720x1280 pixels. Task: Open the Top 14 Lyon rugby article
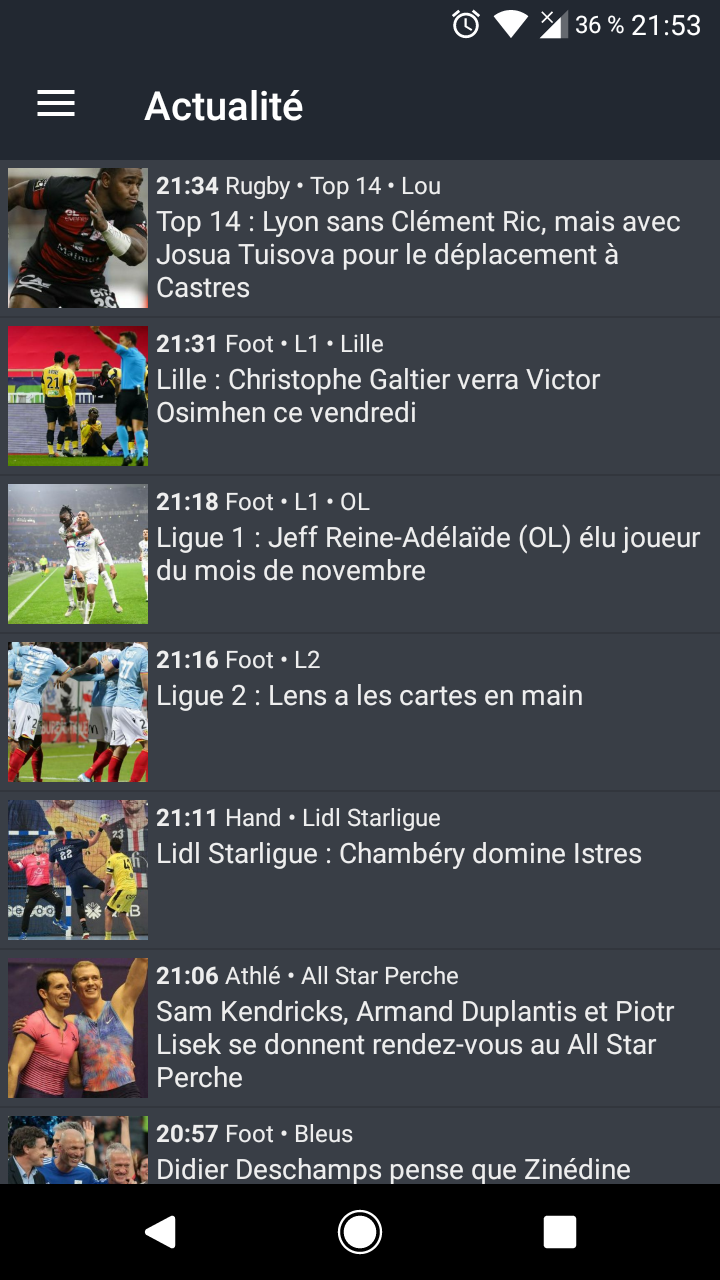point(418,254)
